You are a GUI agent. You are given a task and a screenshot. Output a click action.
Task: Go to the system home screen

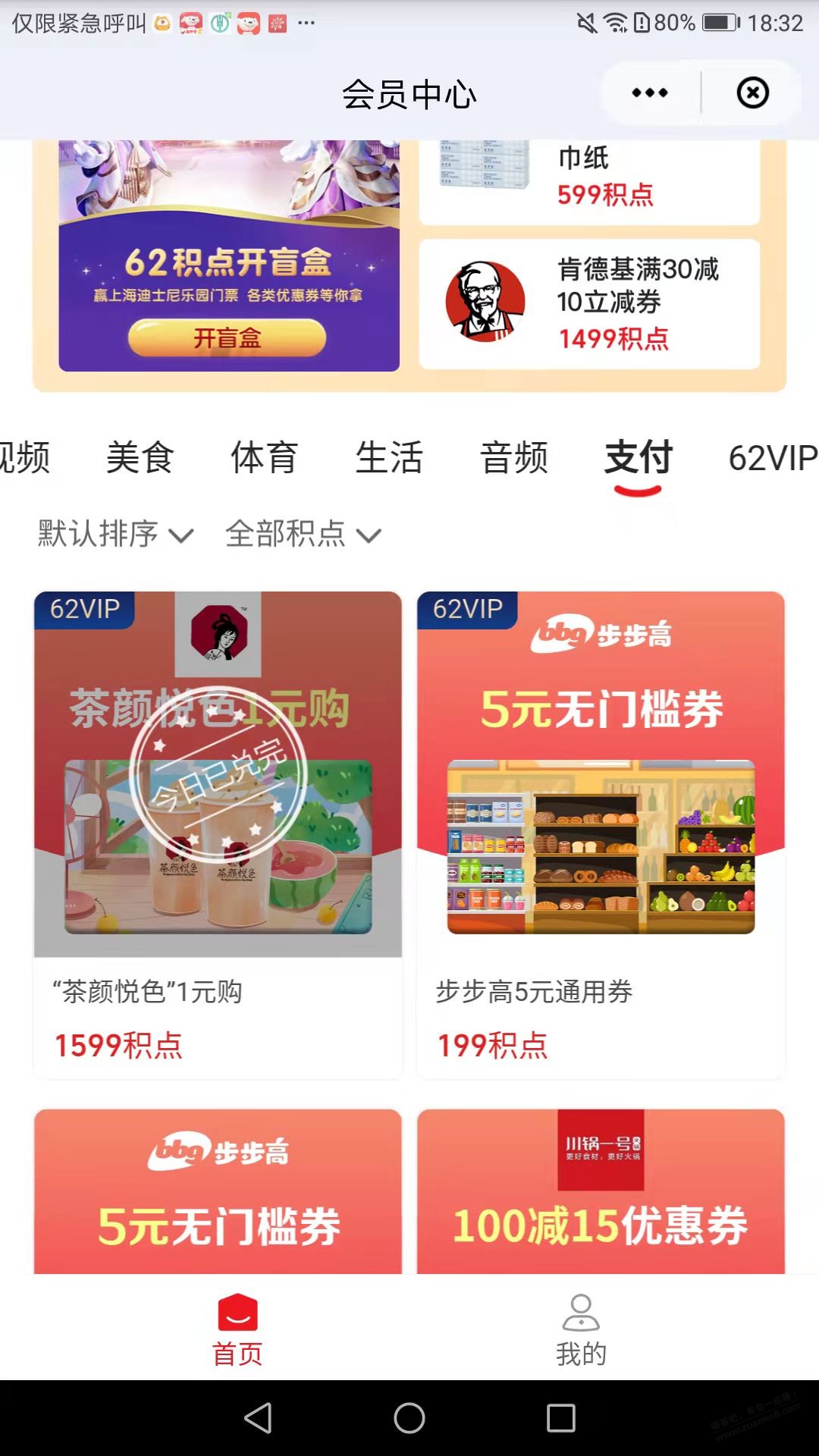(x=409, y=1418)
